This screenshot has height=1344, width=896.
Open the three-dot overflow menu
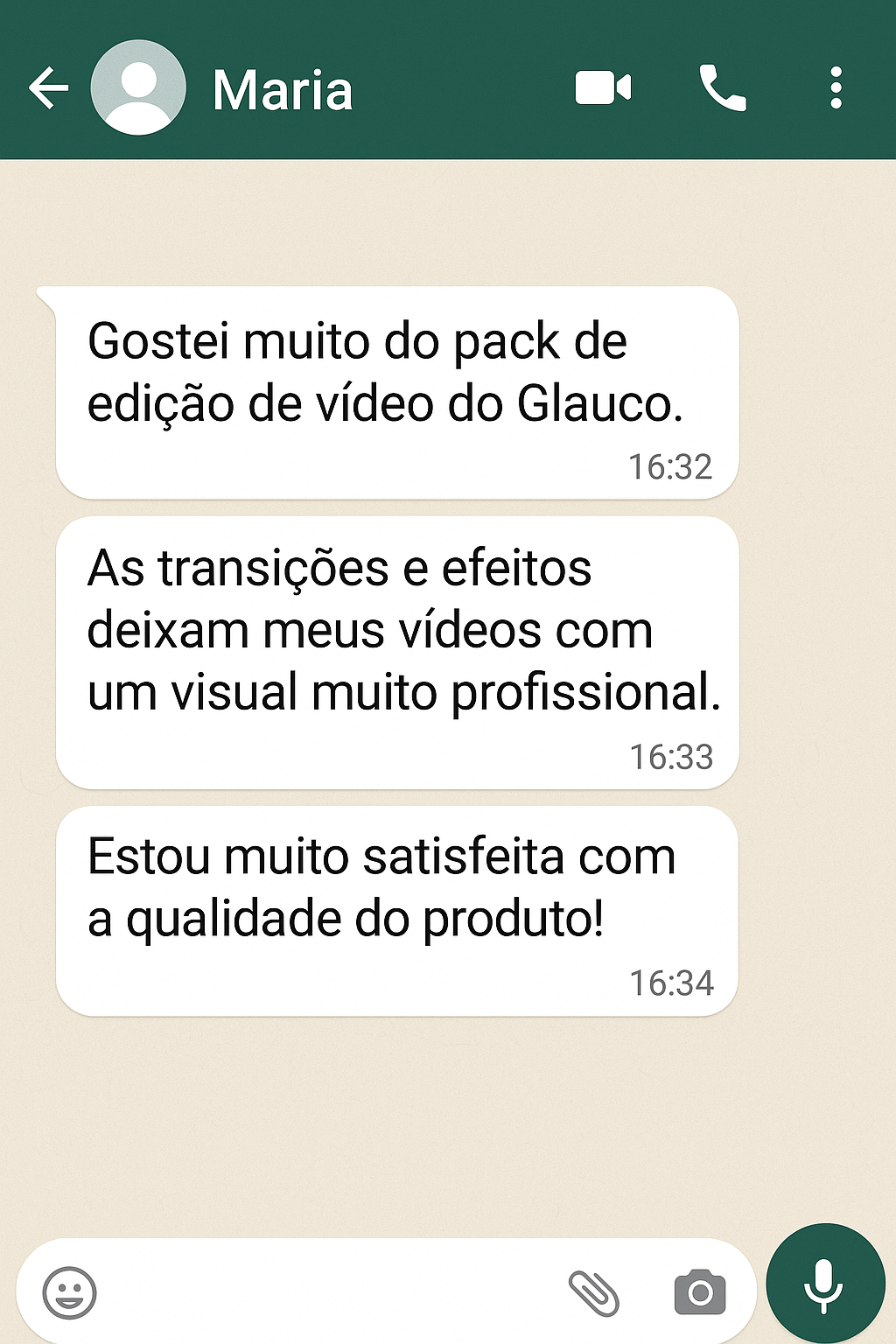tap(836, 87)
